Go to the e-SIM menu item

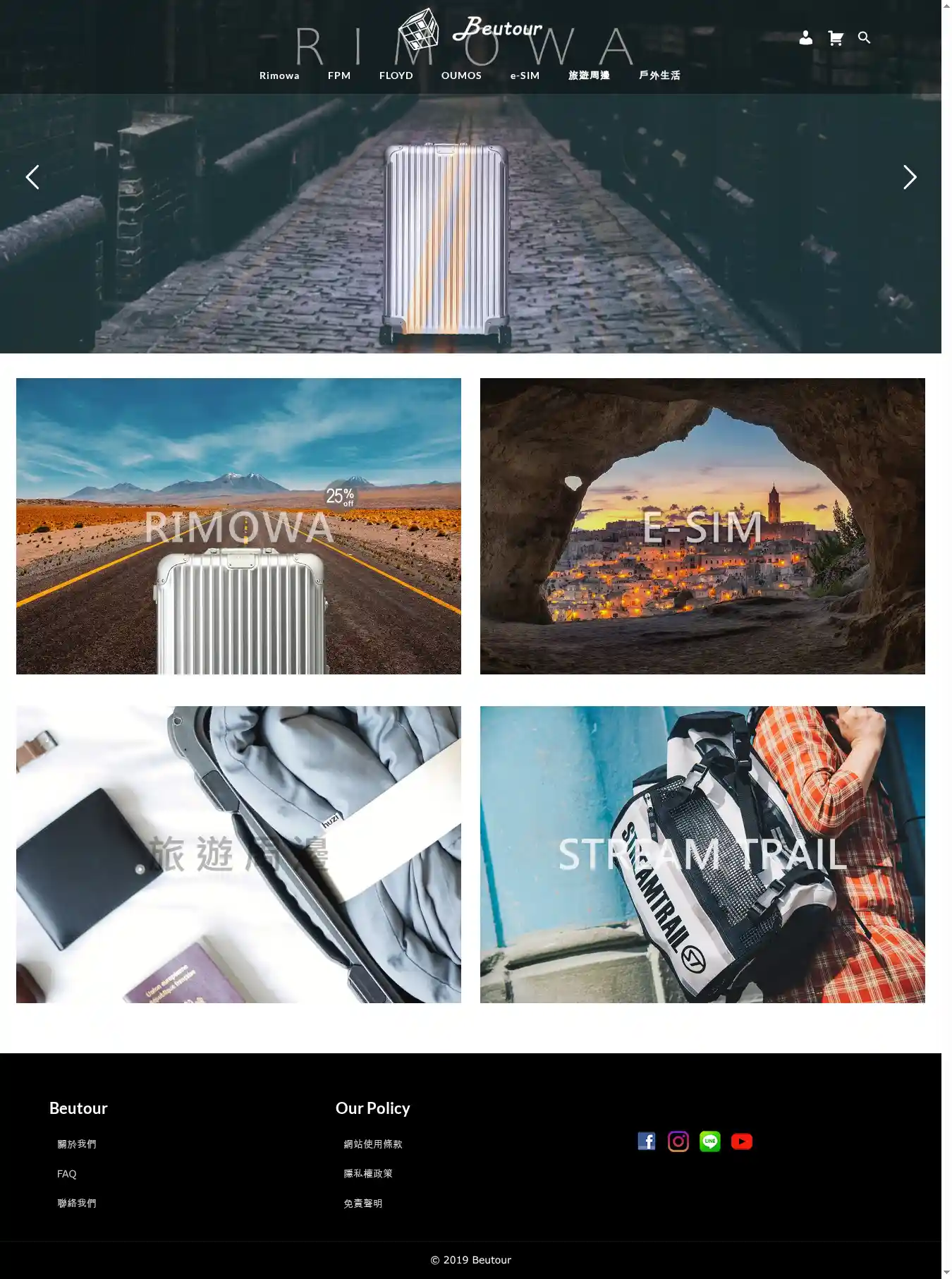pos(525,75)
